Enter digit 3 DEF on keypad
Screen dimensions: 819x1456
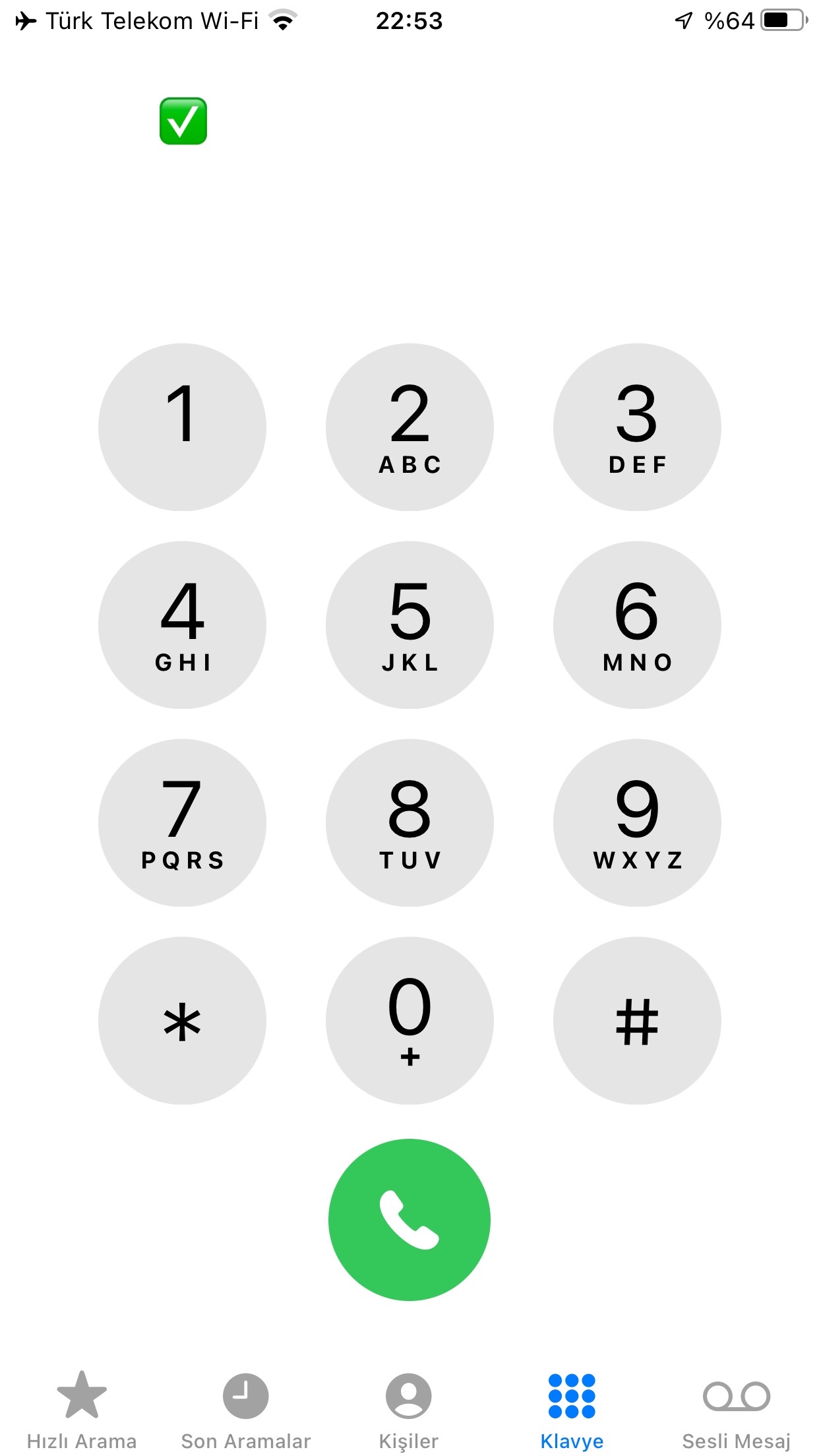coord(637,427)
